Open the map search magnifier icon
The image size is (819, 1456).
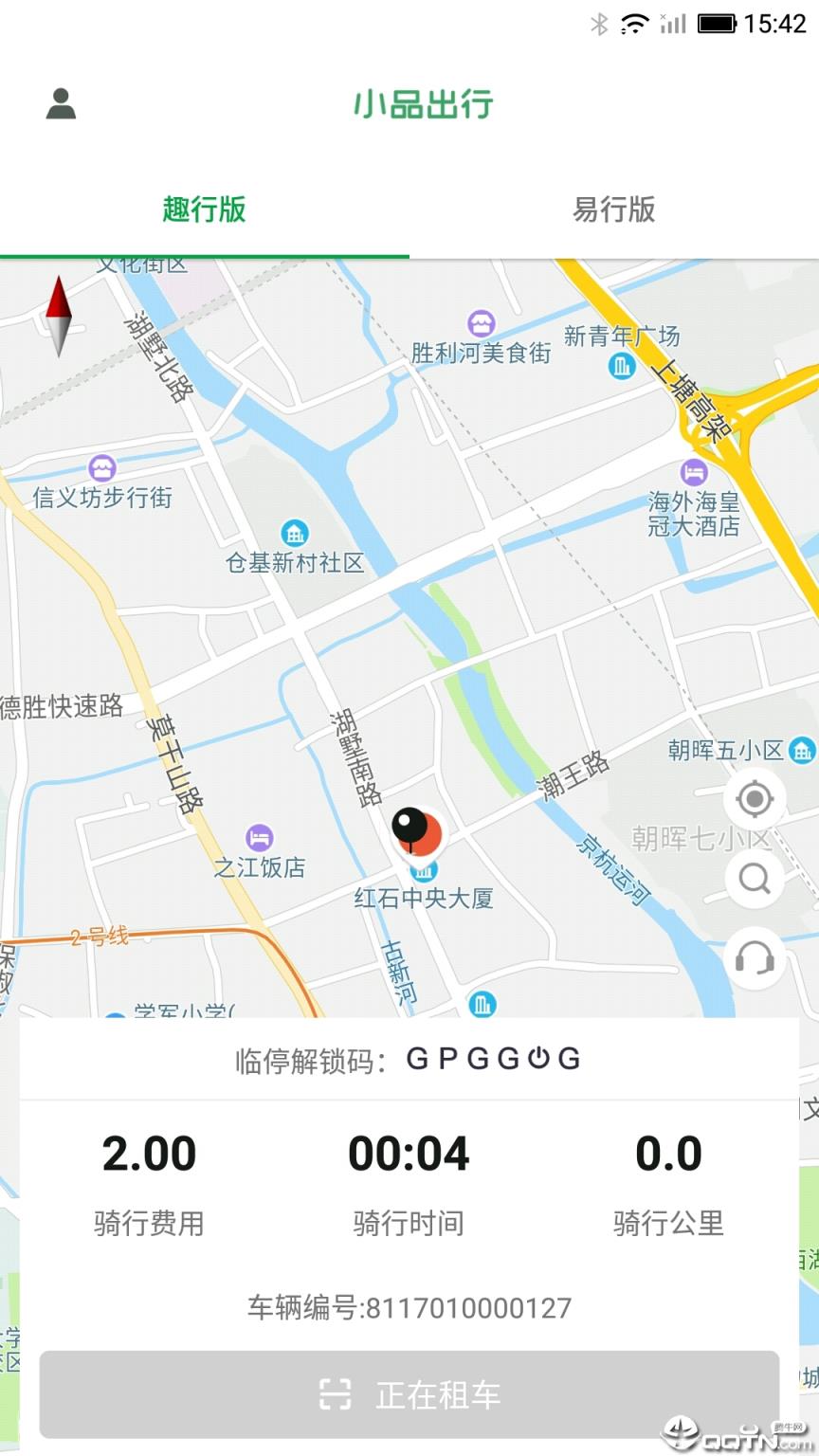click(x=754, y=879)
